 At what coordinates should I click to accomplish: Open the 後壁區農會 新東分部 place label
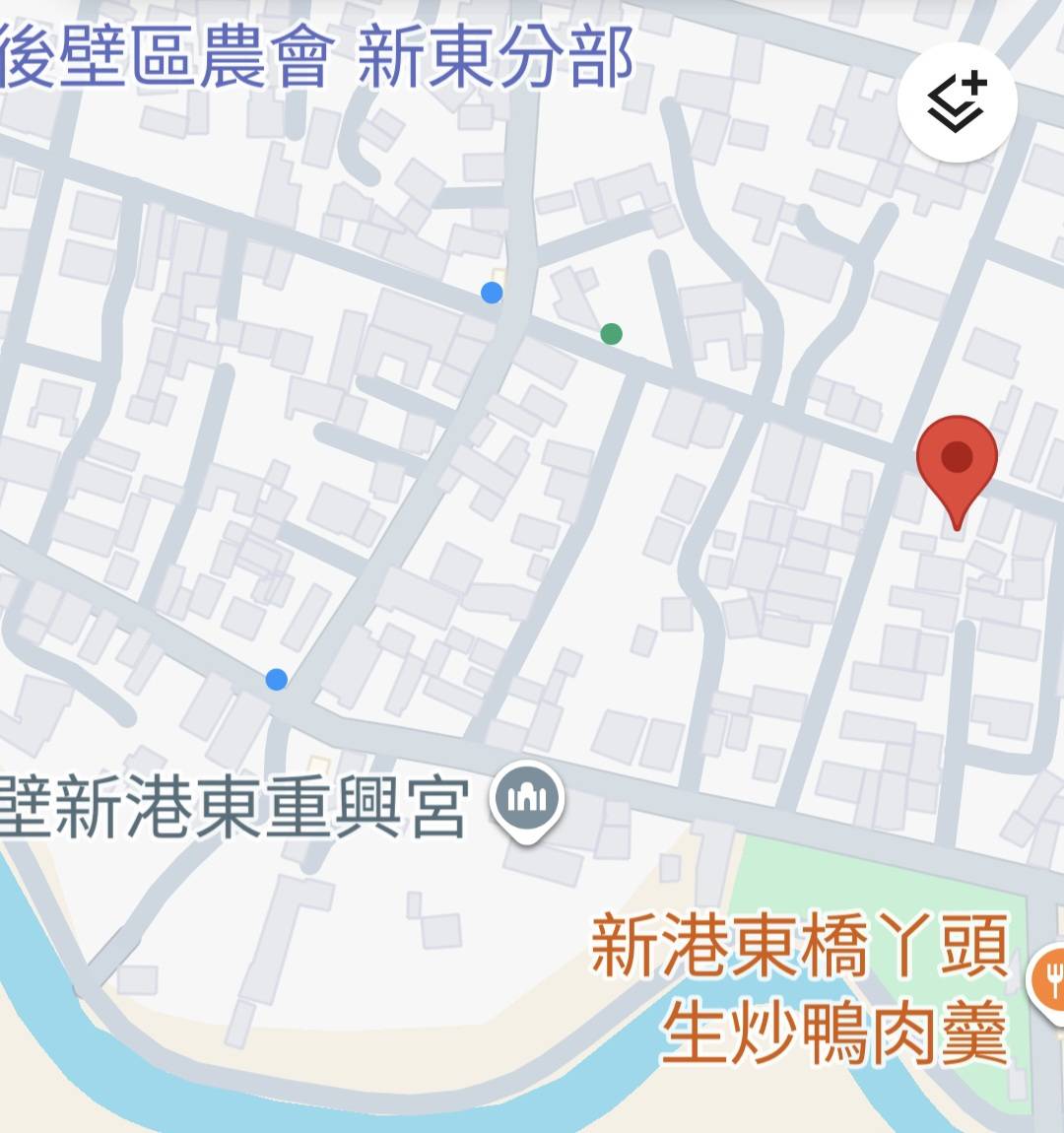(315, 59)
